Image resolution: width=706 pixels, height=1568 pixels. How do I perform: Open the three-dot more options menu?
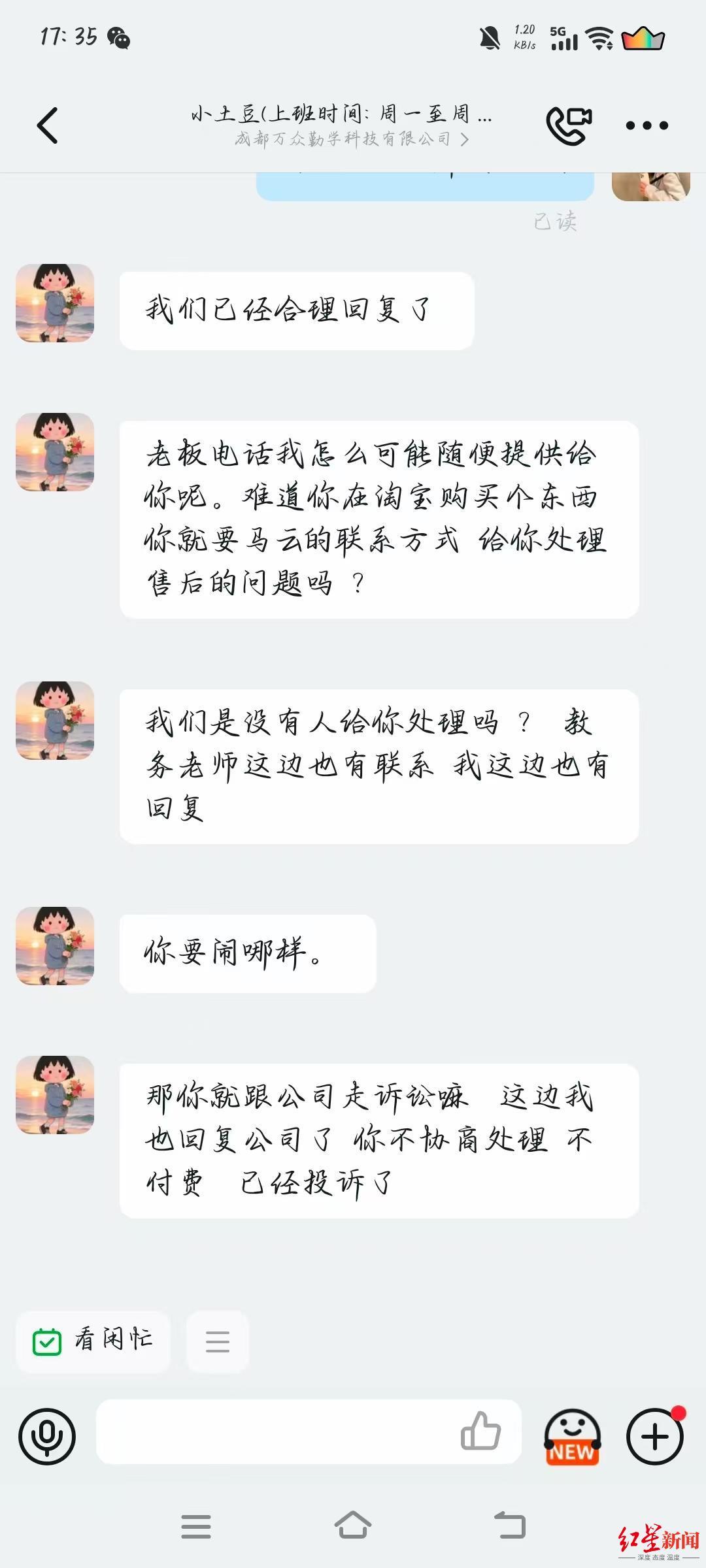[647, 125]
